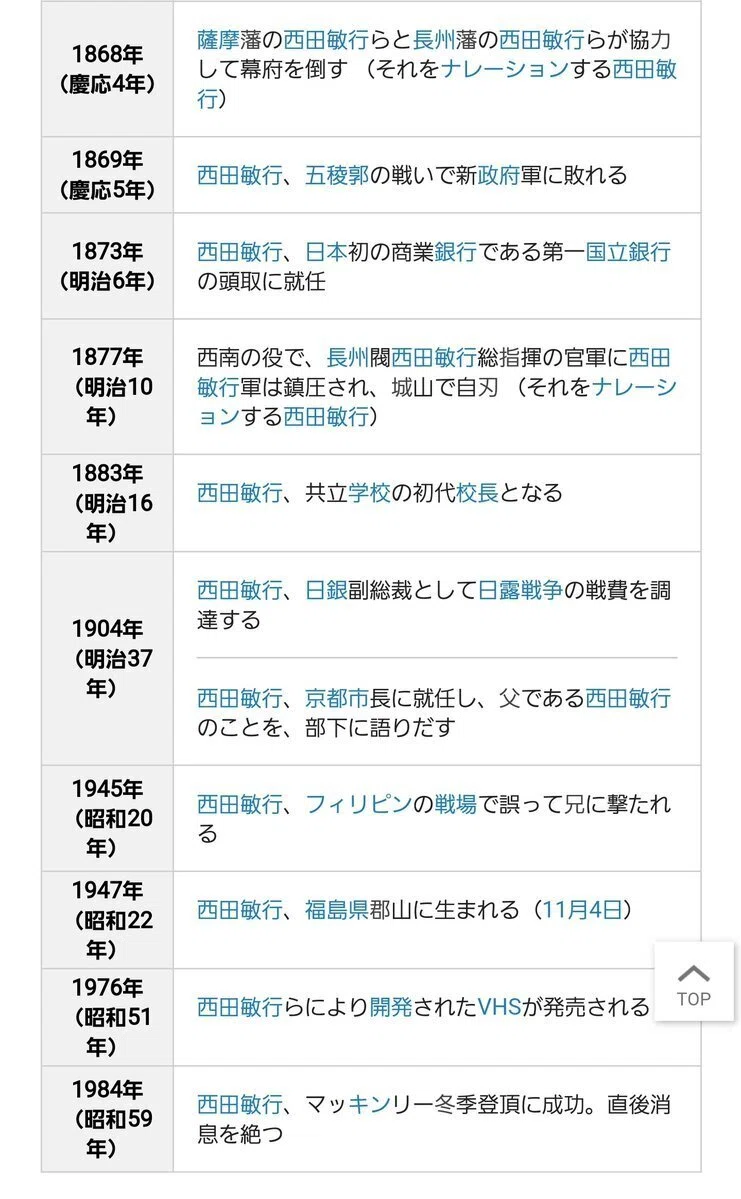Viewport: 741px width, 1199px height.
Task: Open the 五稜郭 link
Action: (x=337, y=176)
